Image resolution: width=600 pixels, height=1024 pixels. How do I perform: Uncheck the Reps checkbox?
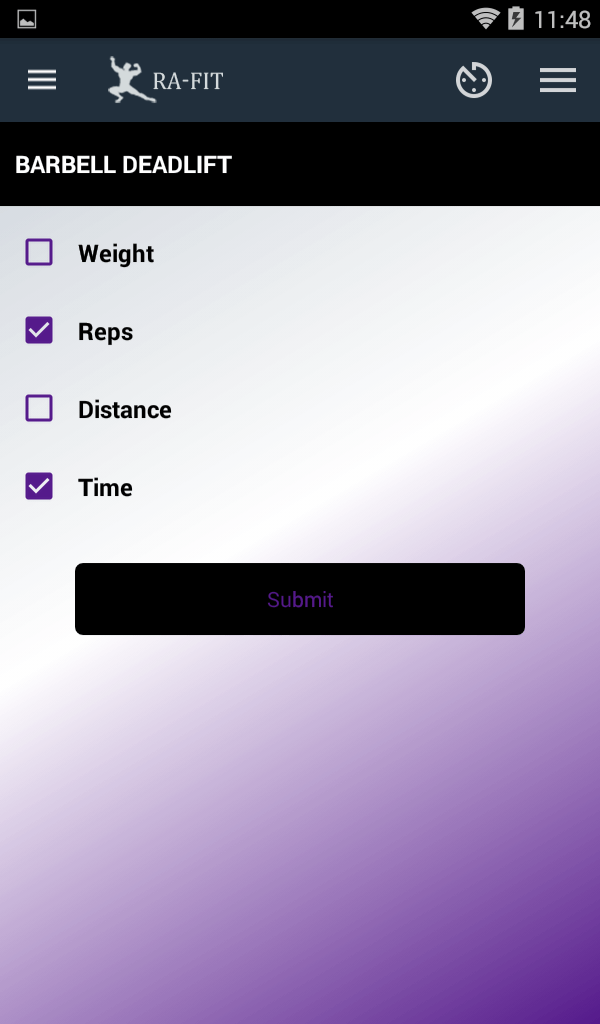point(39,331)
